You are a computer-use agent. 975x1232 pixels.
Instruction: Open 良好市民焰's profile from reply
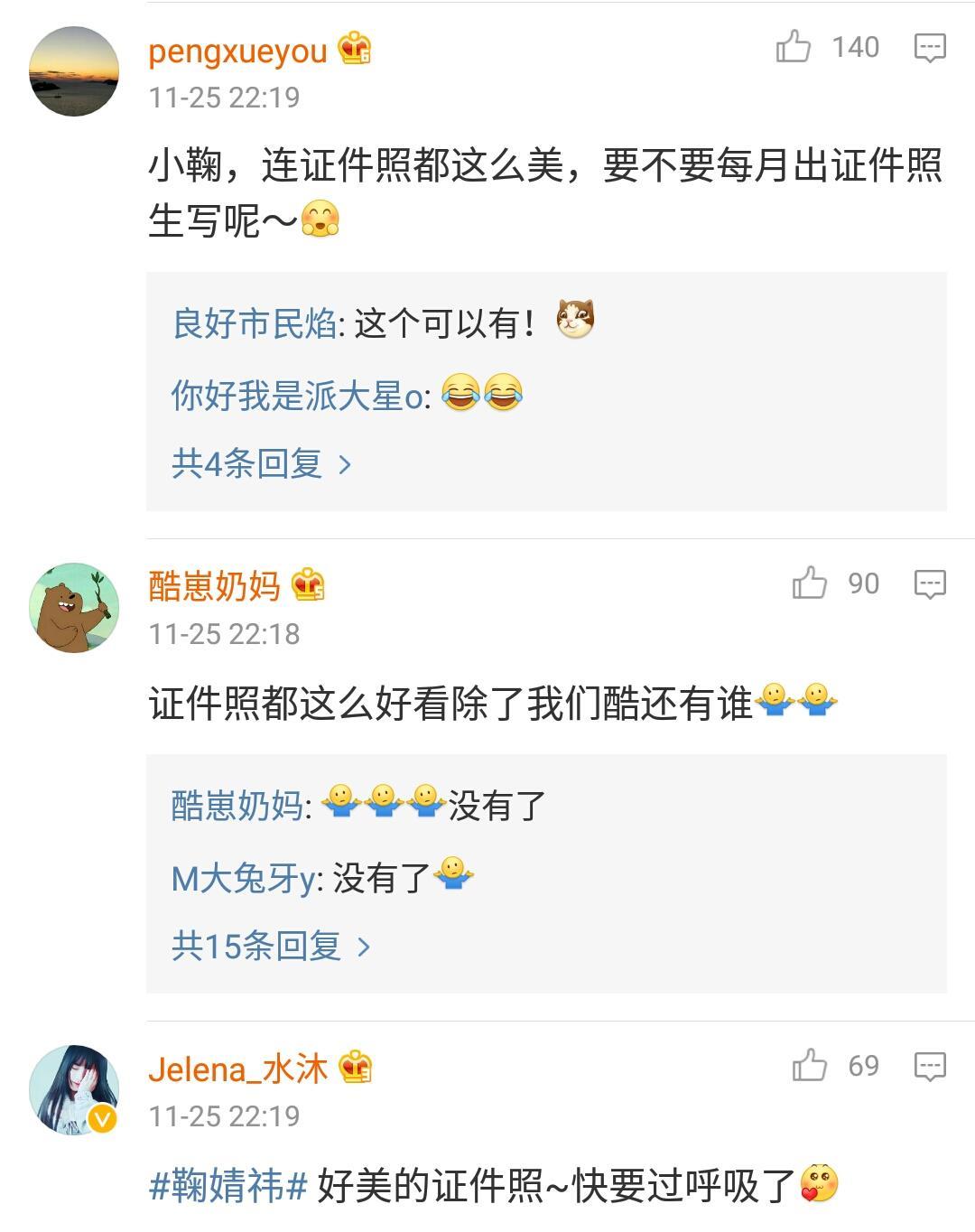[255, 323]
